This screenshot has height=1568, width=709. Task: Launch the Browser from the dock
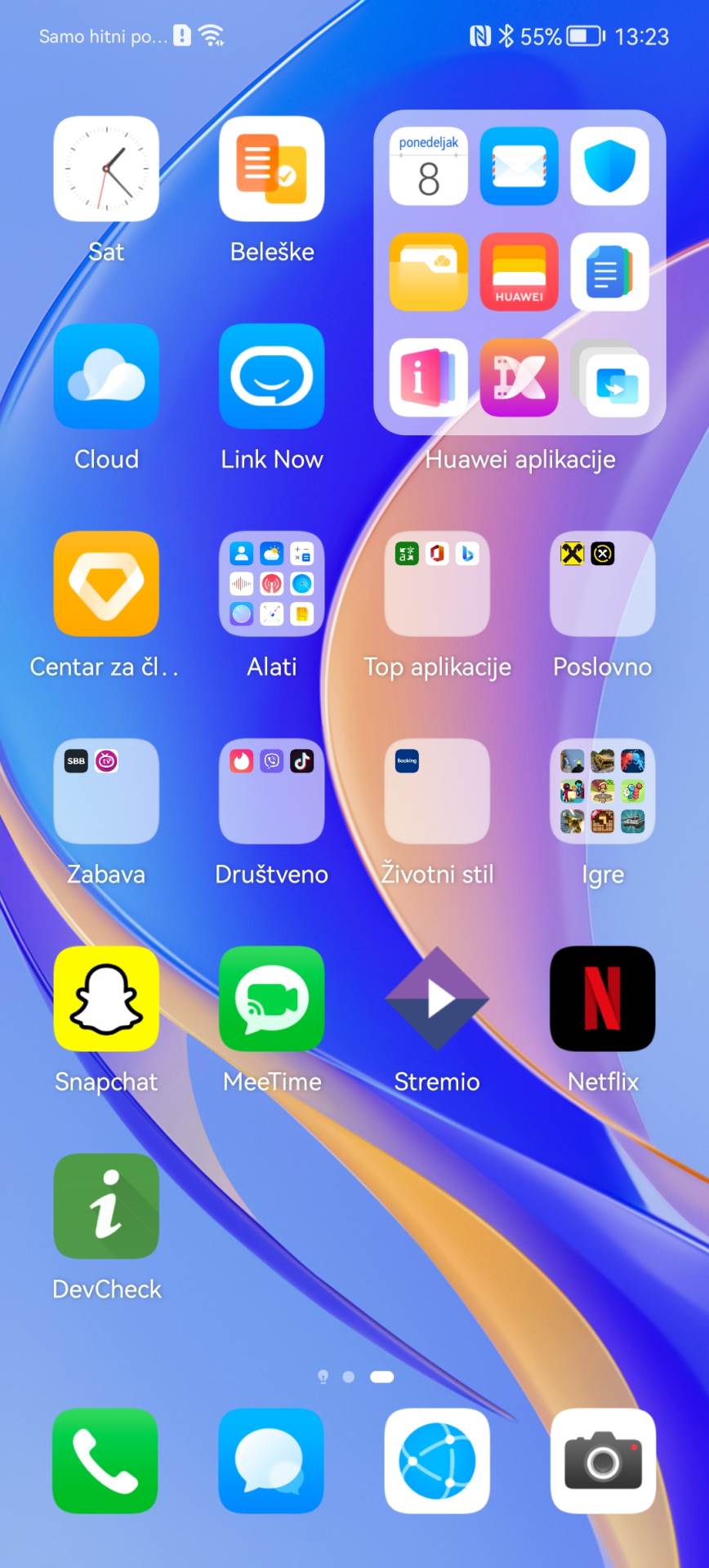point(436,1462)
